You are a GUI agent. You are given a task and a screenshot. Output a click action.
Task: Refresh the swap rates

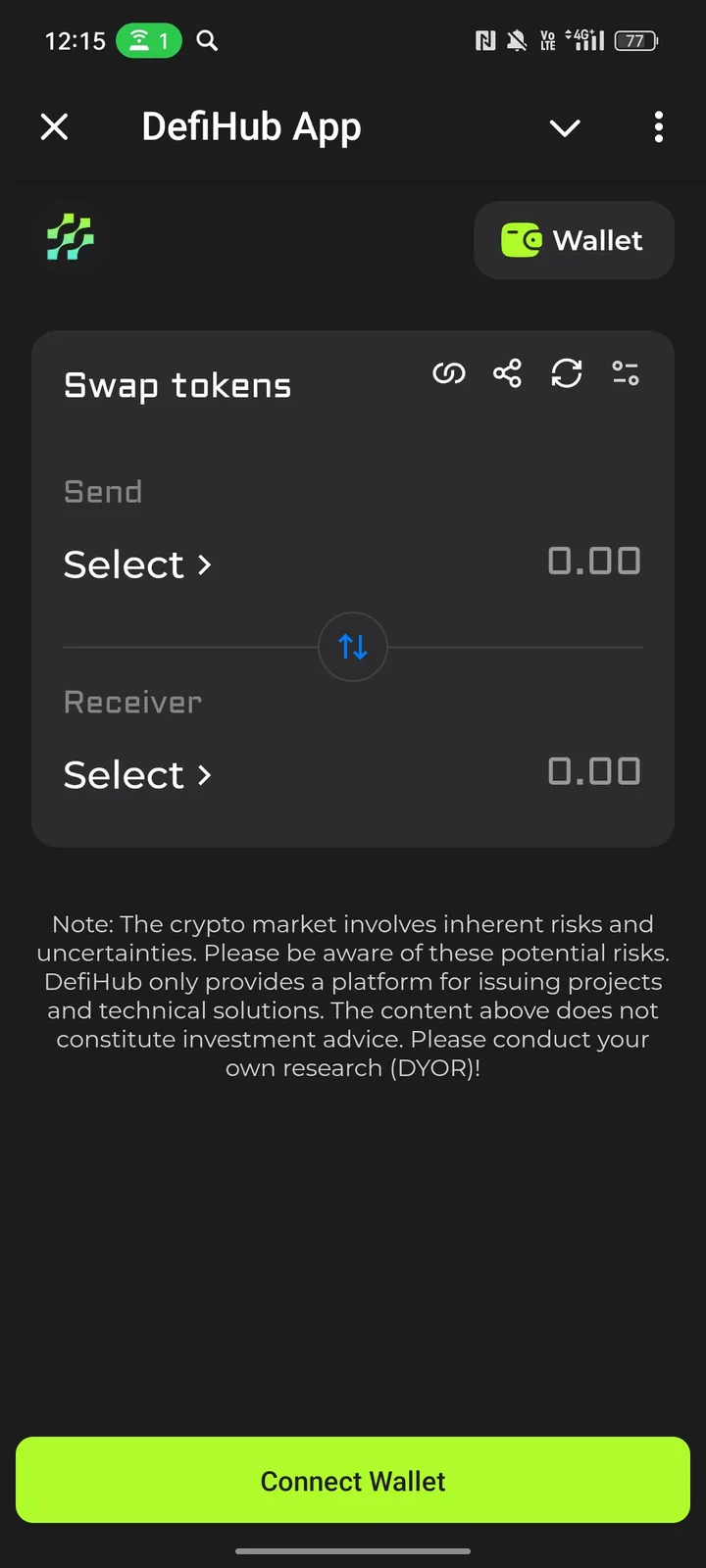[x=567, y=373]
